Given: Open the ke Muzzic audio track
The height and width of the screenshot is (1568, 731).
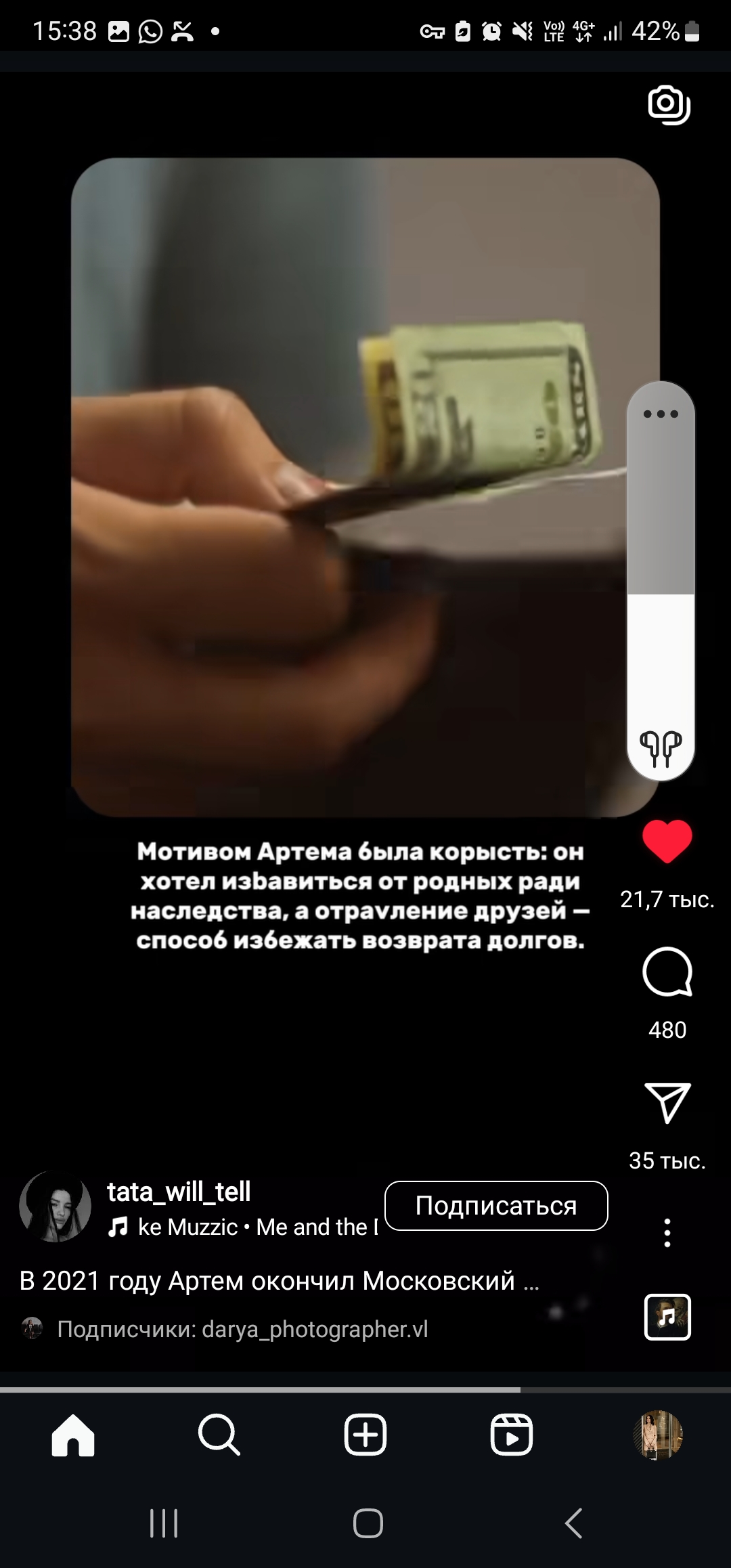Looking at the screenshot, I should 242,1227.
